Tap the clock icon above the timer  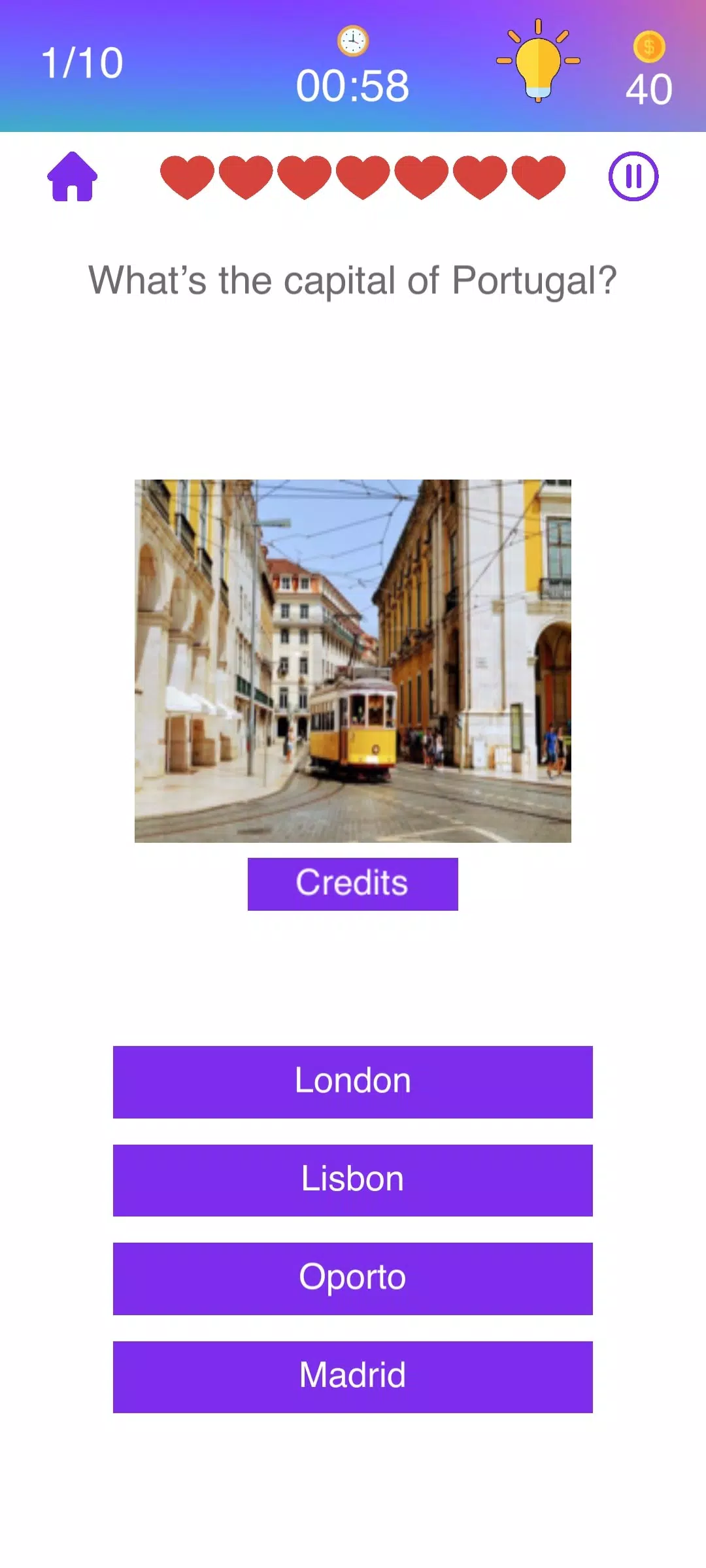pos(352,41)
